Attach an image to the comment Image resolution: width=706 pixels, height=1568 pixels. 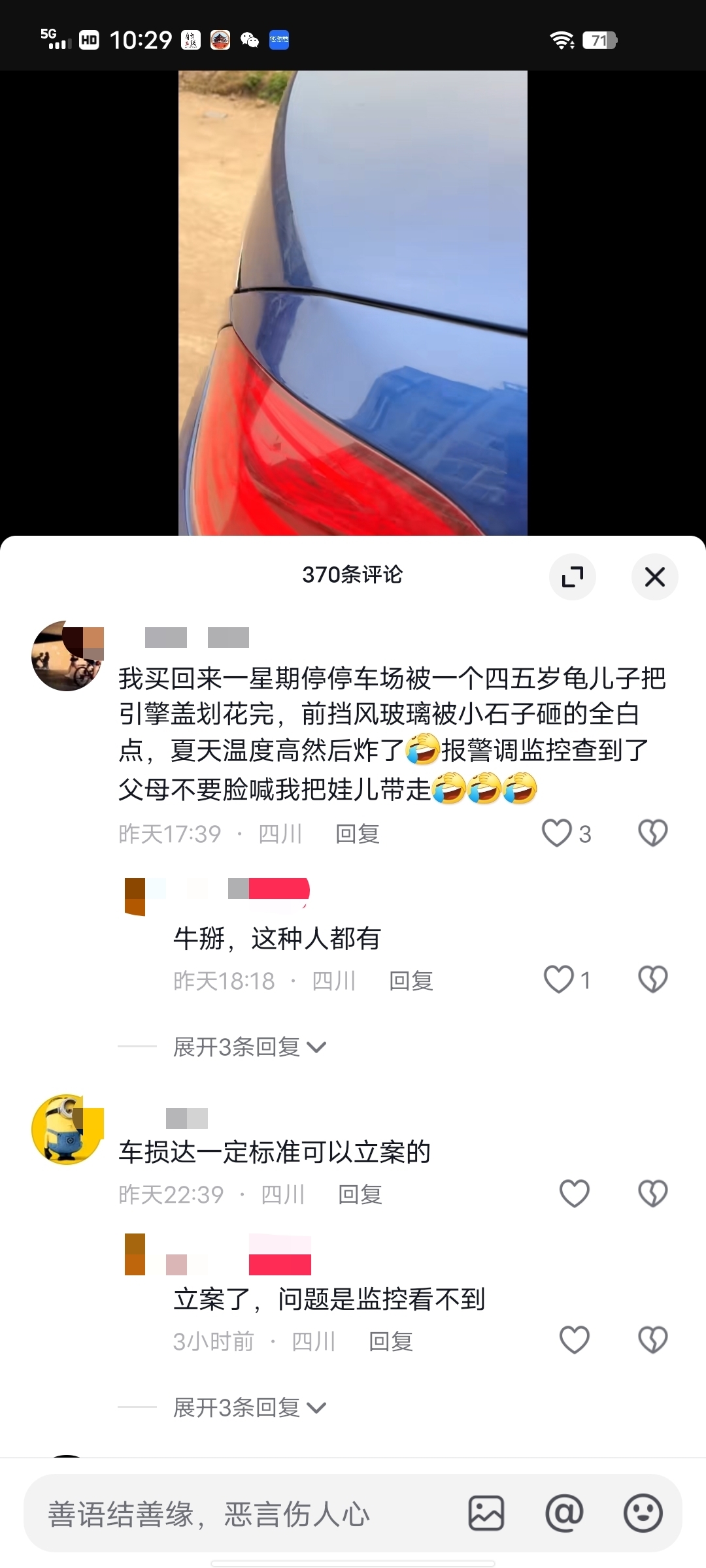pyautogui.click(x=486, y=1513)
